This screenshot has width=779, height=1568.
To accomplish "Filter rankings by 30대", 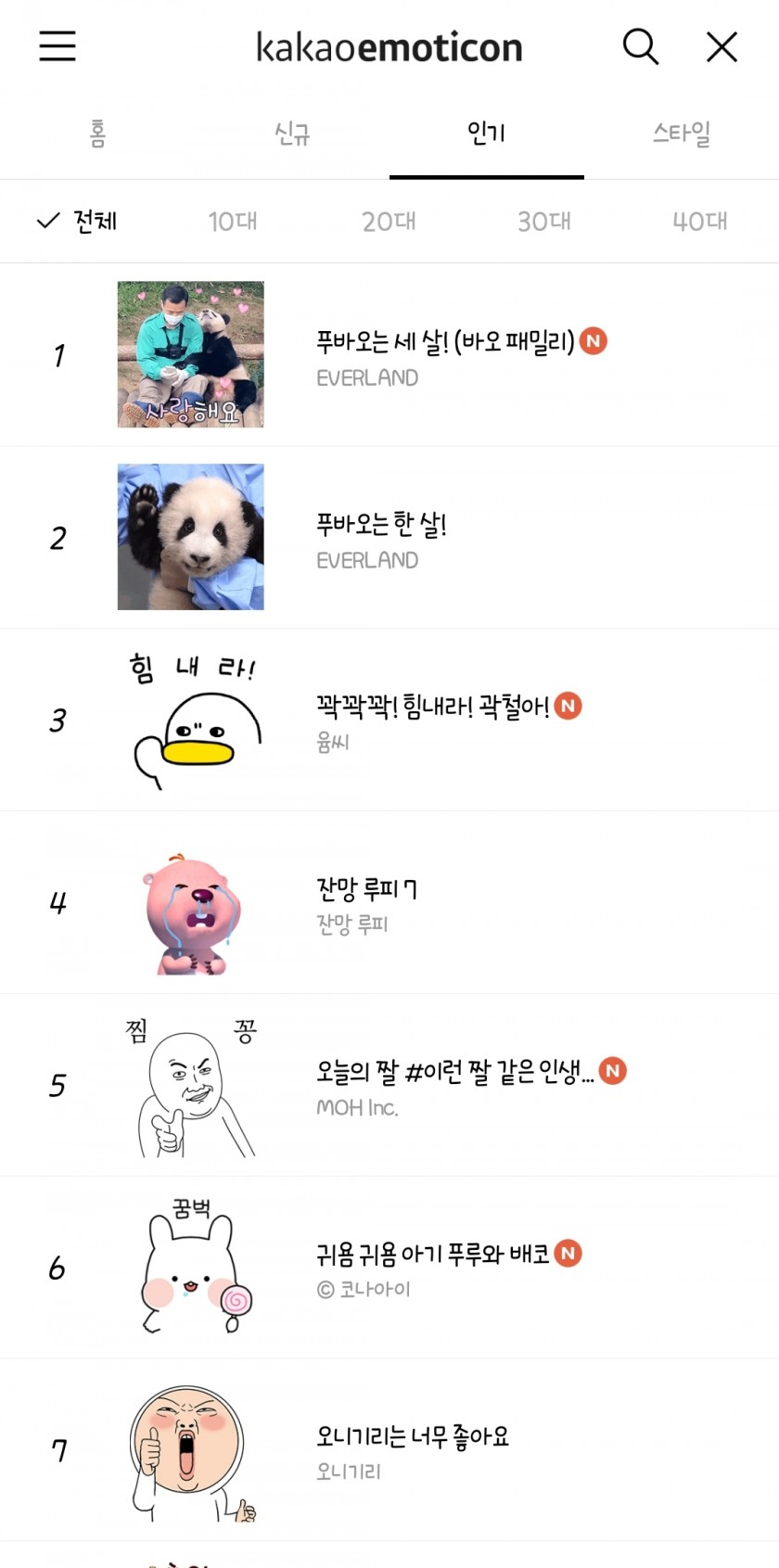I will pyautogui.click(x=544, y=221).
